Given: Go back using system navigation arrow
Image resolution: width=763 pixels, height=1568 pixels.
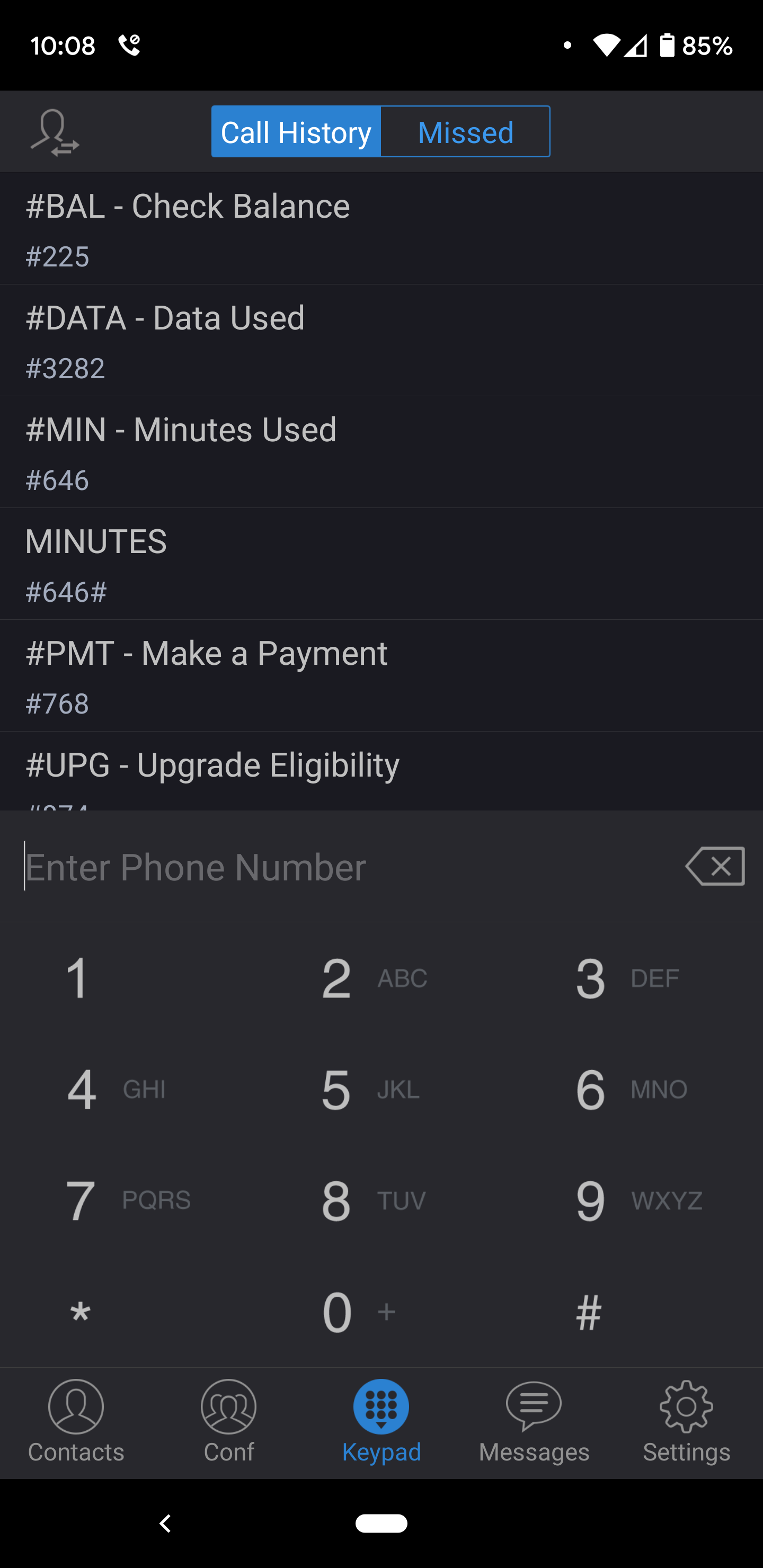Looking at the screenshot, I should (165, 1524).
